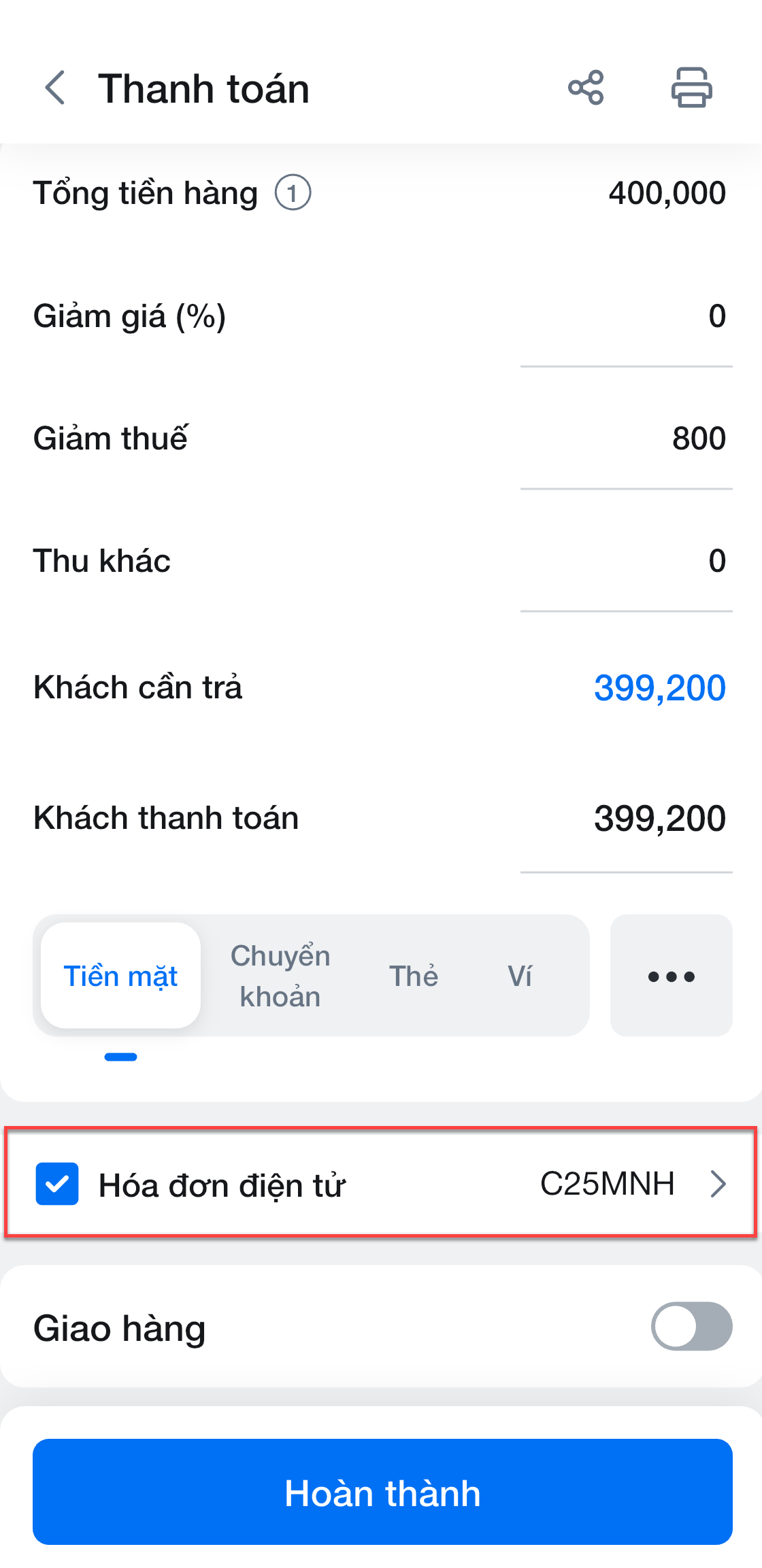Edit the Giảm giá (%) field
Image resolution: width=762 pixels, height=1568 pixels.
click(626, 317)
